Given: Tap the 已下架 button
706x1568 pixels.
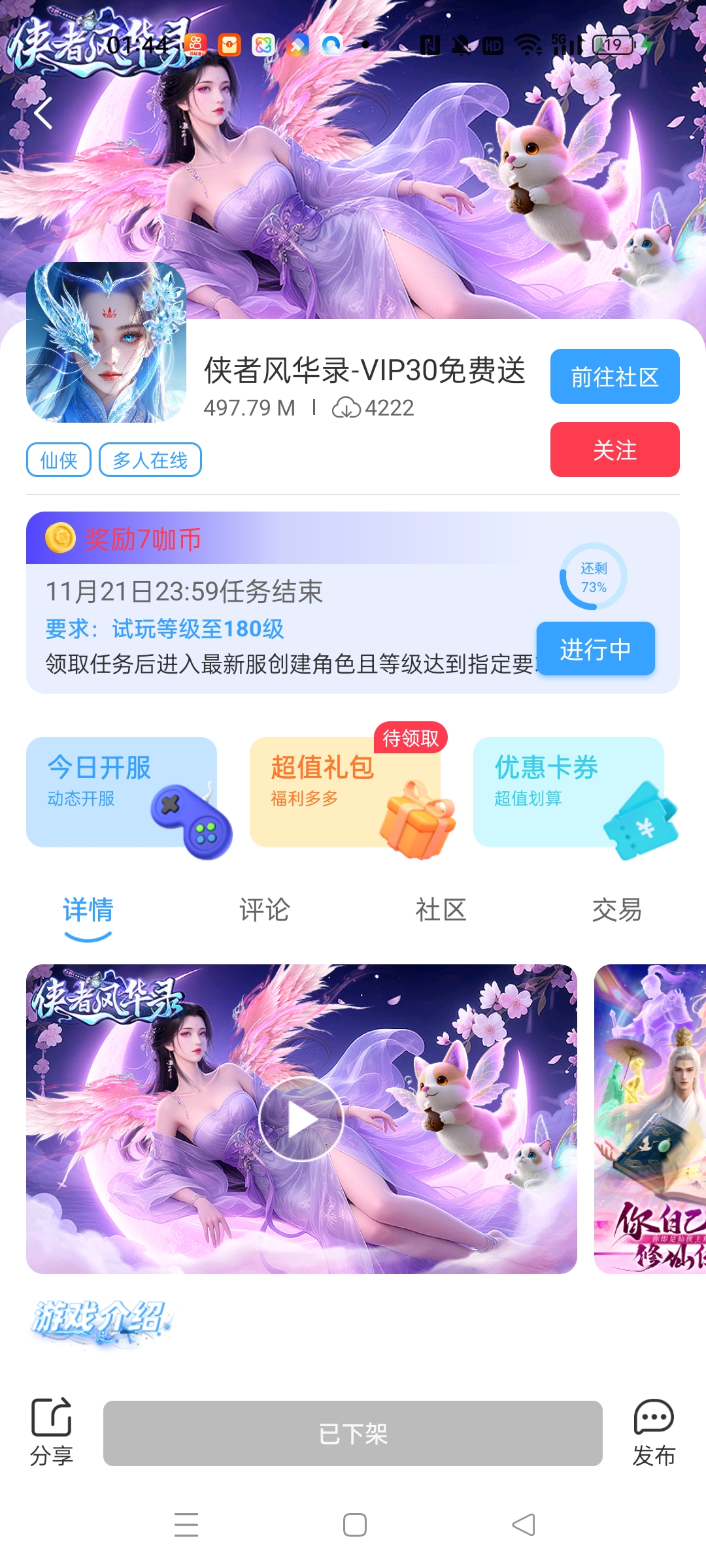Looking at the screenshot, I should (353, 1433).
